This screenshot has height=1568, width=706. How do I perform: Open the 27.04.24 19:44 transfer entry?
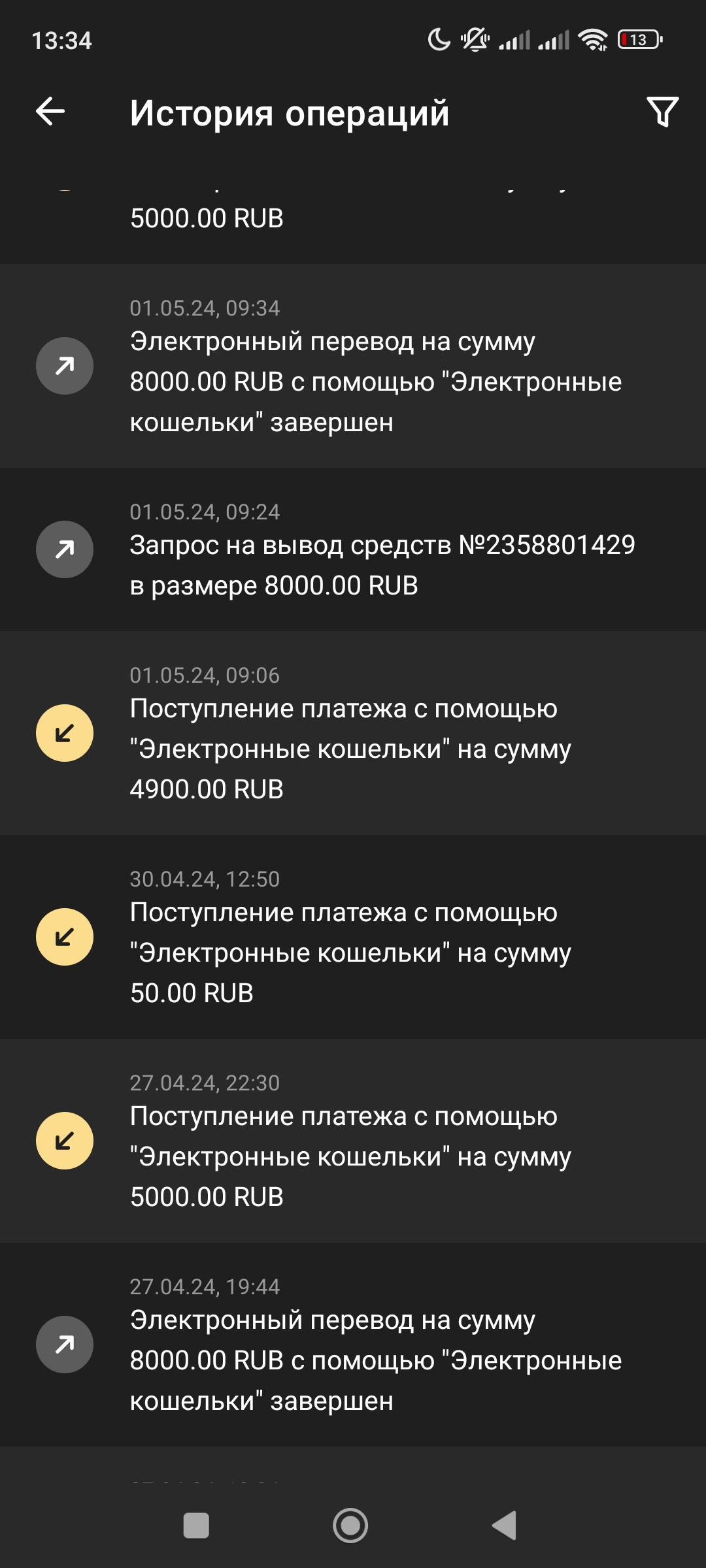[353, 1345]
